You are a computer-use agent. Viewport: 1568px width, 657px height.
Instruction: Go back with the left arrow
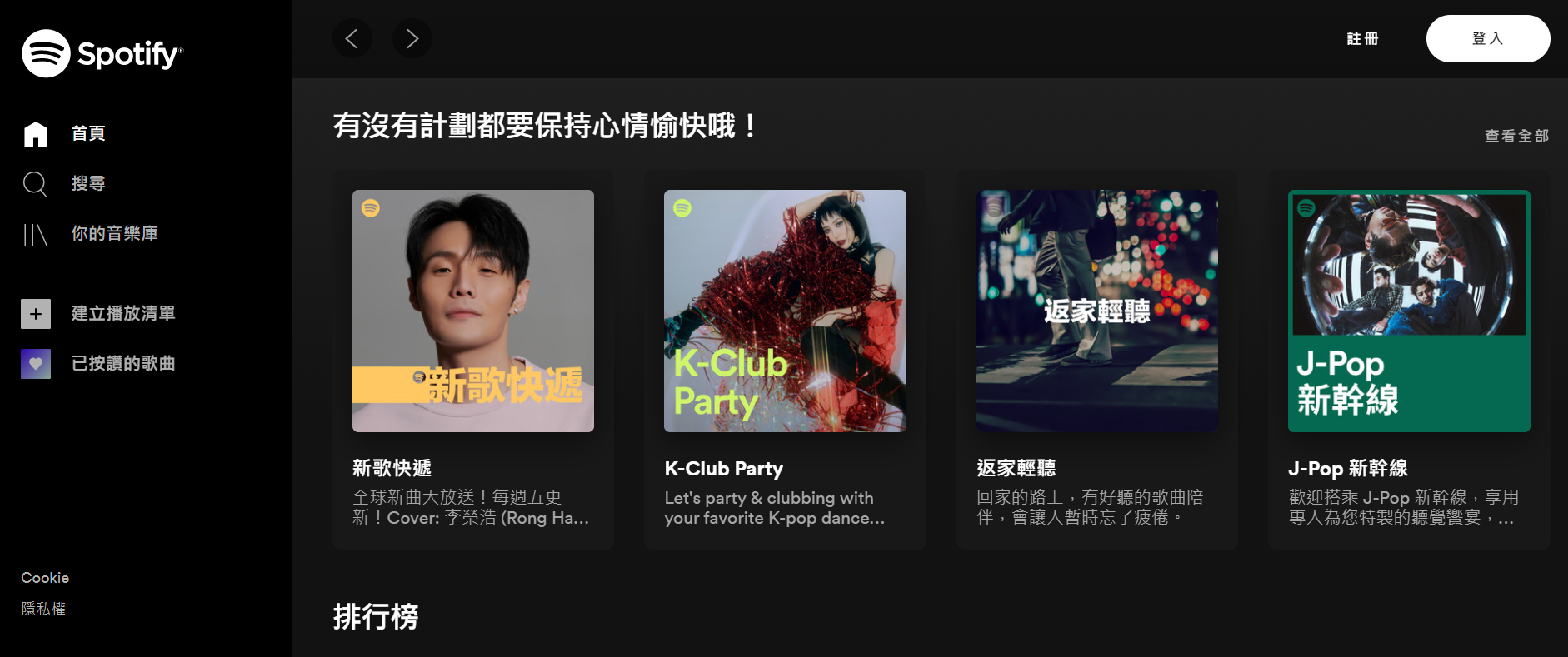pos(352,38)
